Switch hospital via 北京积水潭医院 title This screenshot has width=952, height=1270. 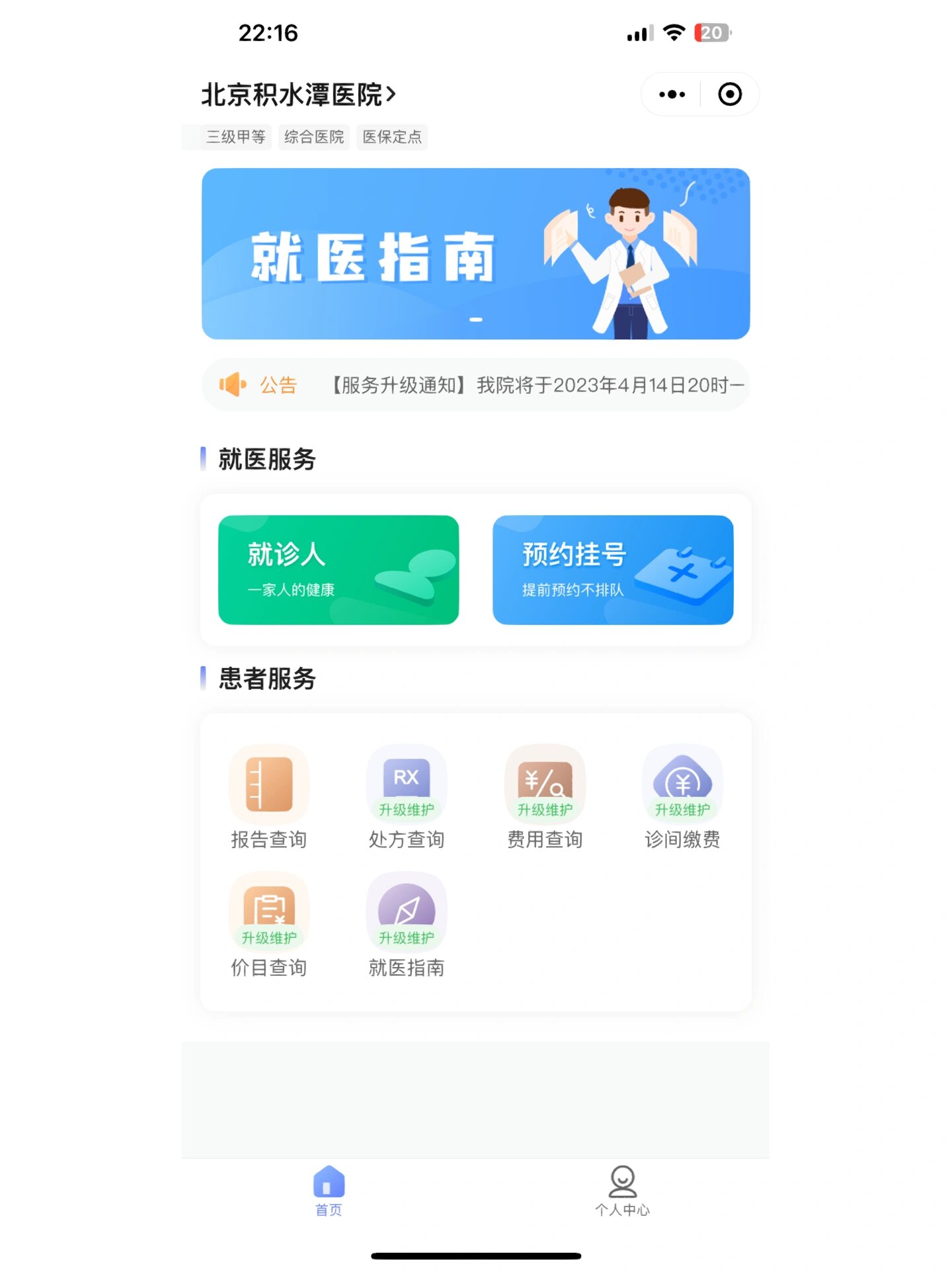coord(298,95)
